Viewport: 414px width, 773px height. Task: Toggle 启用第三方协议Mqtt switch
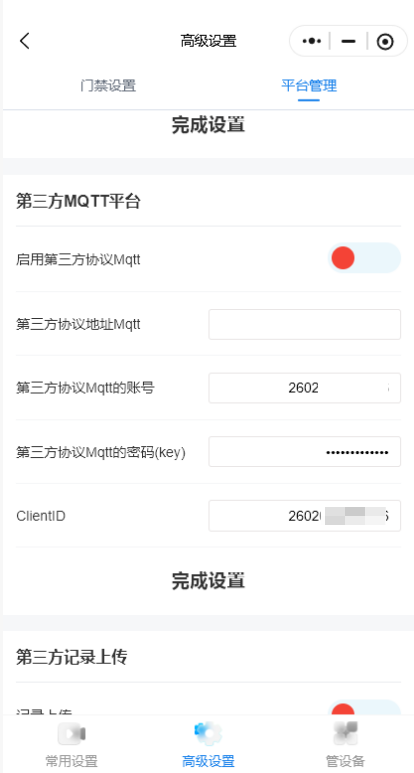pos(364,258)
